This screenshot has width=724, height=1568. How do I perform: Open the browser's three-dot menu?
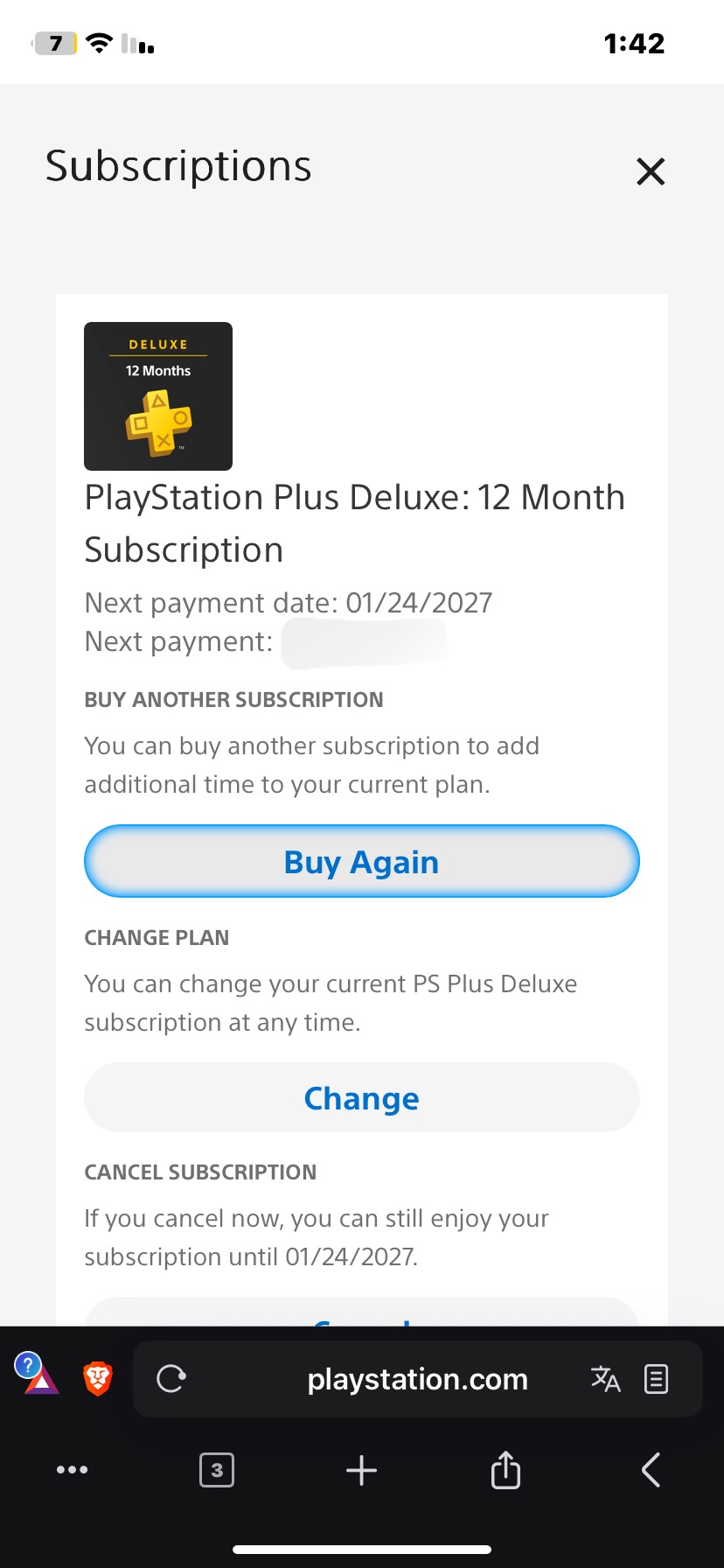coord(72,1470)
